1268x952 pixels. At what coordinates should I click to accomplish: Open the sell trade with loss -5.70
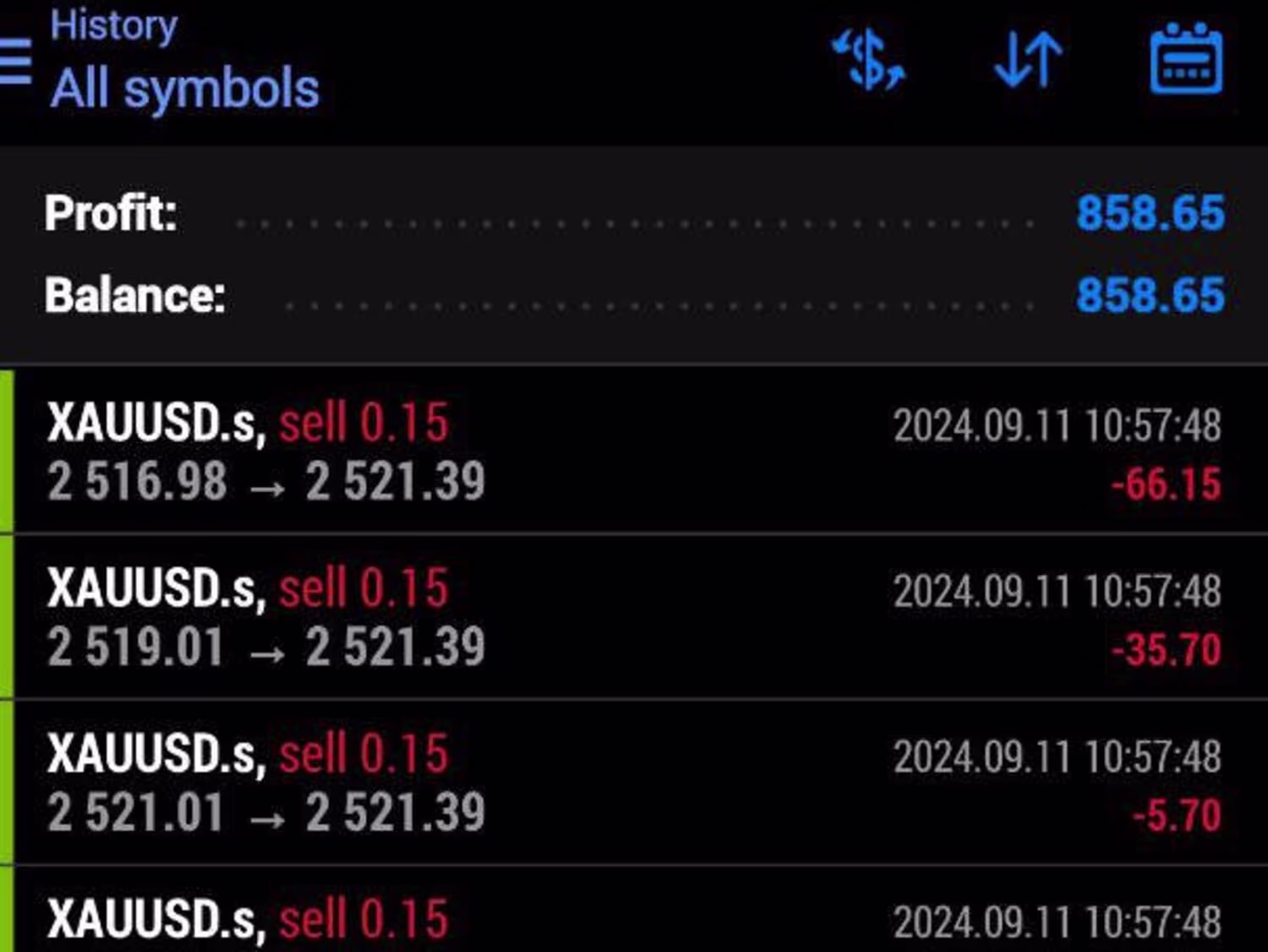point(634,783)
